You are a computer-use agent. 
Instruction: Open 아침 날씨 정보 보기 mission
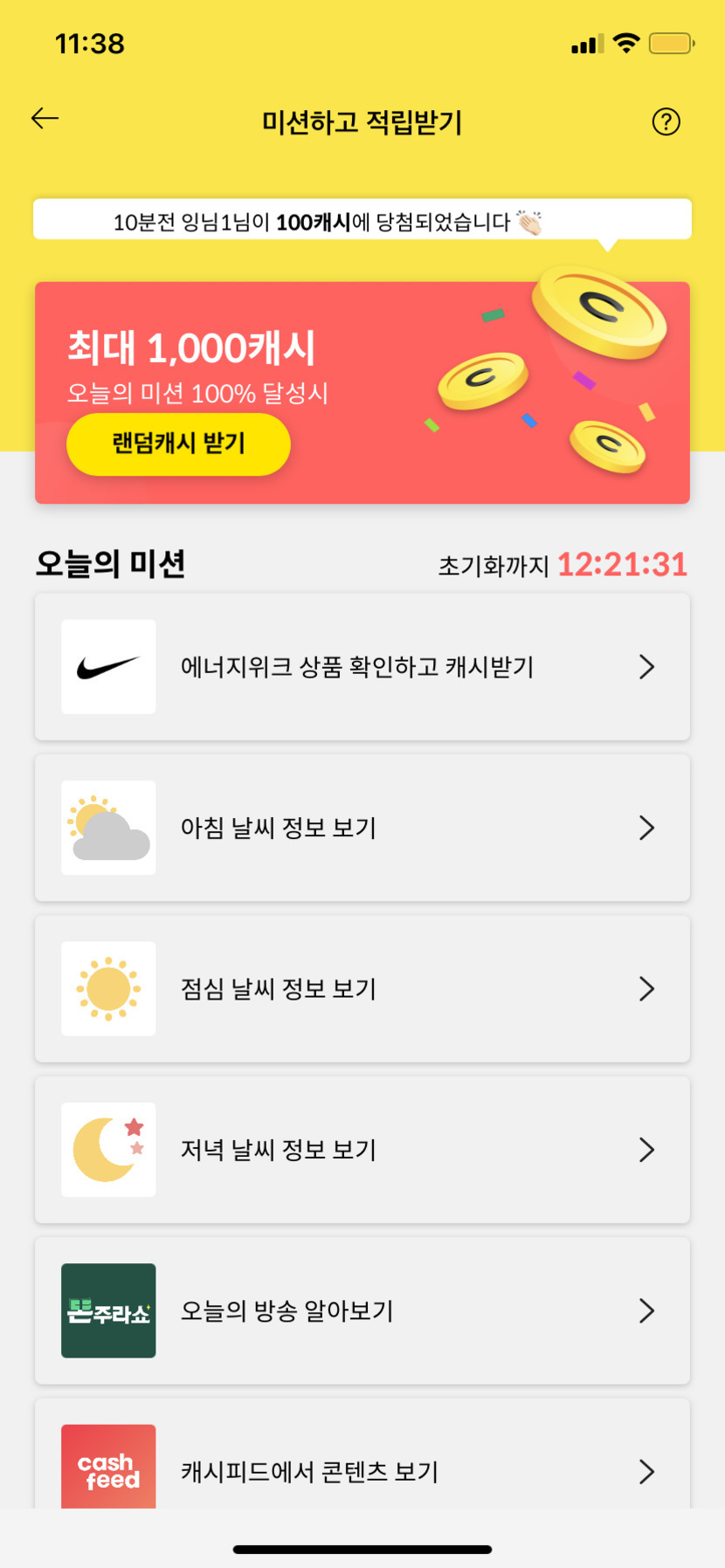pyautogui.click(x=362, y=828)
